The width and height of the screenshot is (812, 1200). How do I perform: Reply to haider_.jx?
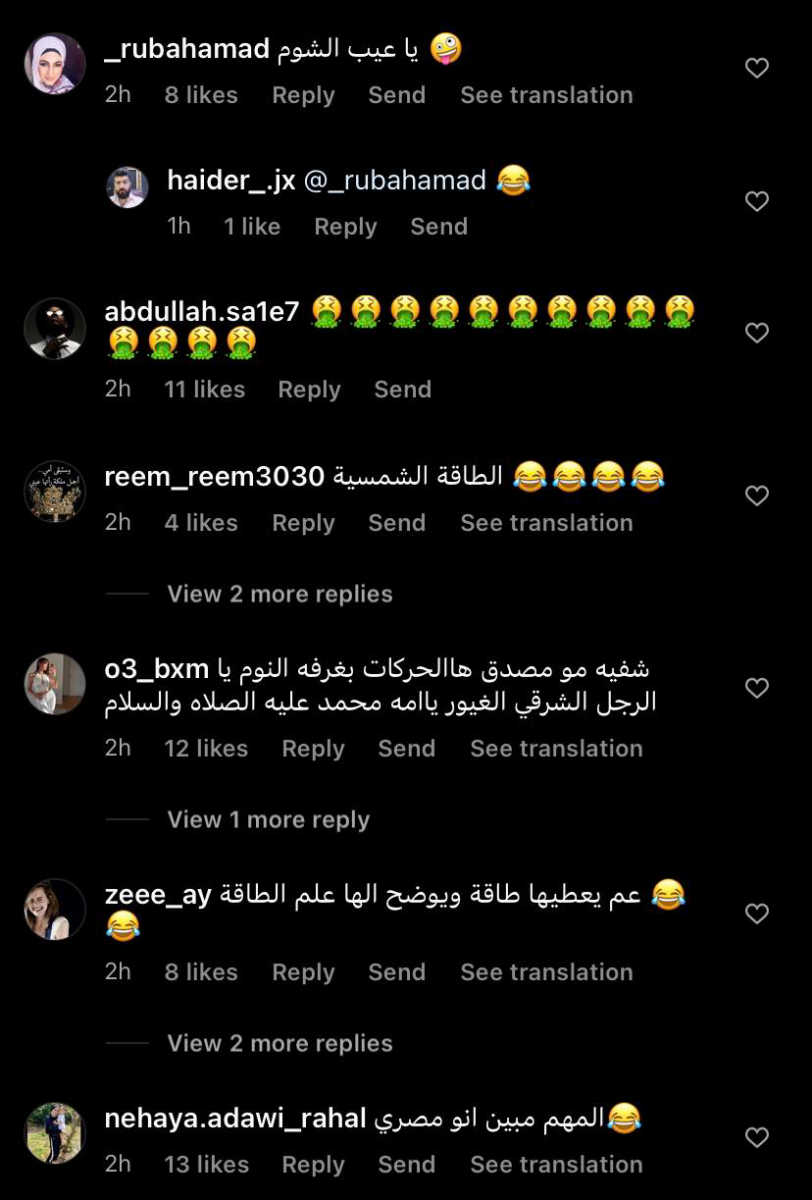click(345, 227)
